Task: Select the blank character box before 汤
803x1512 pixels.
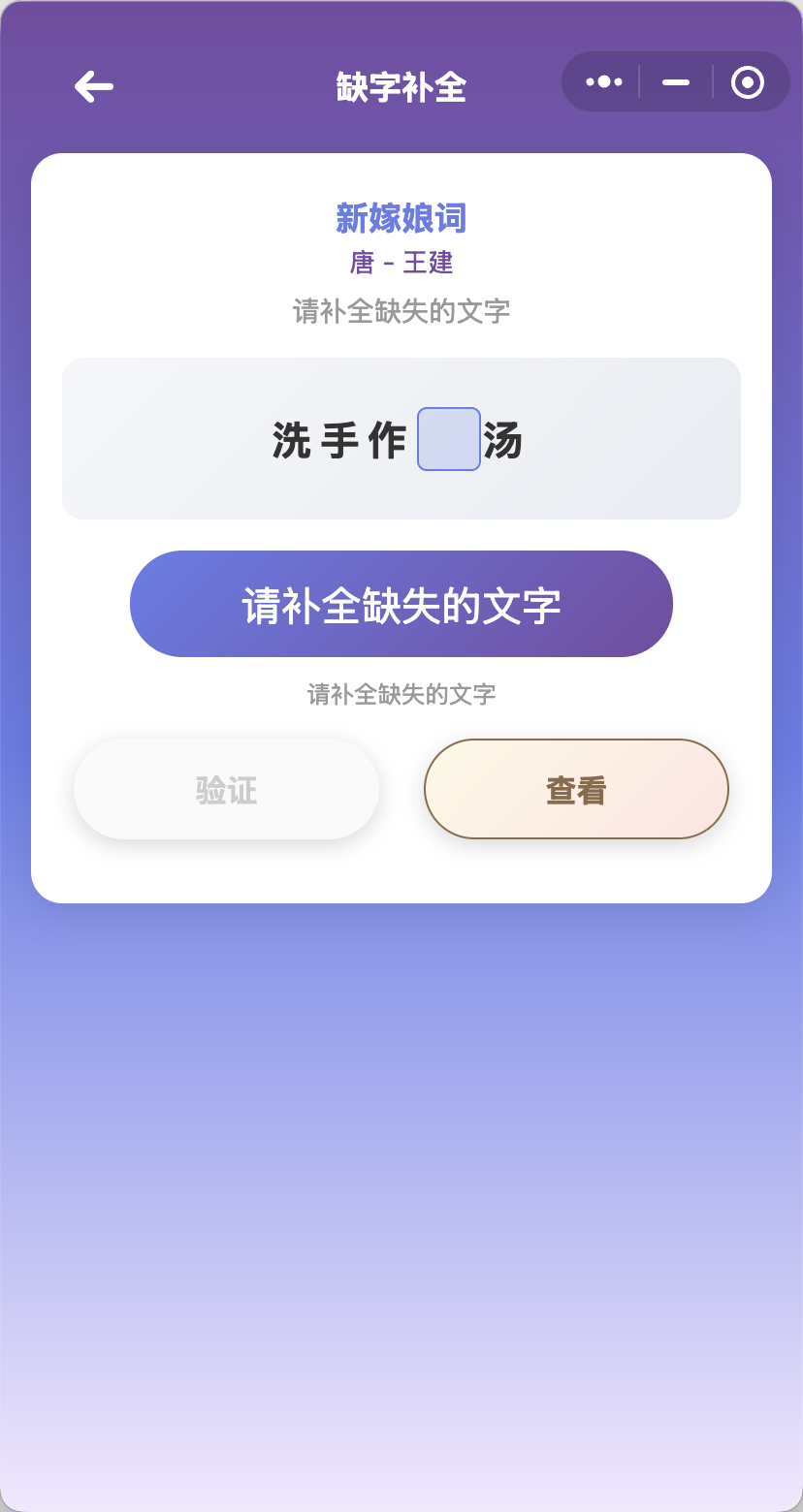Action: [x=449, y=439]
